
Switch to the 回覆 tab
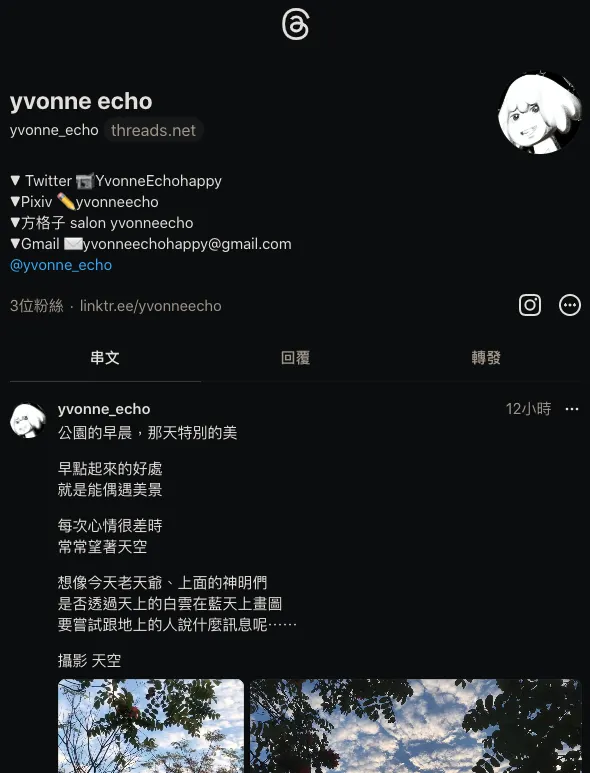(x=295, y=358)
